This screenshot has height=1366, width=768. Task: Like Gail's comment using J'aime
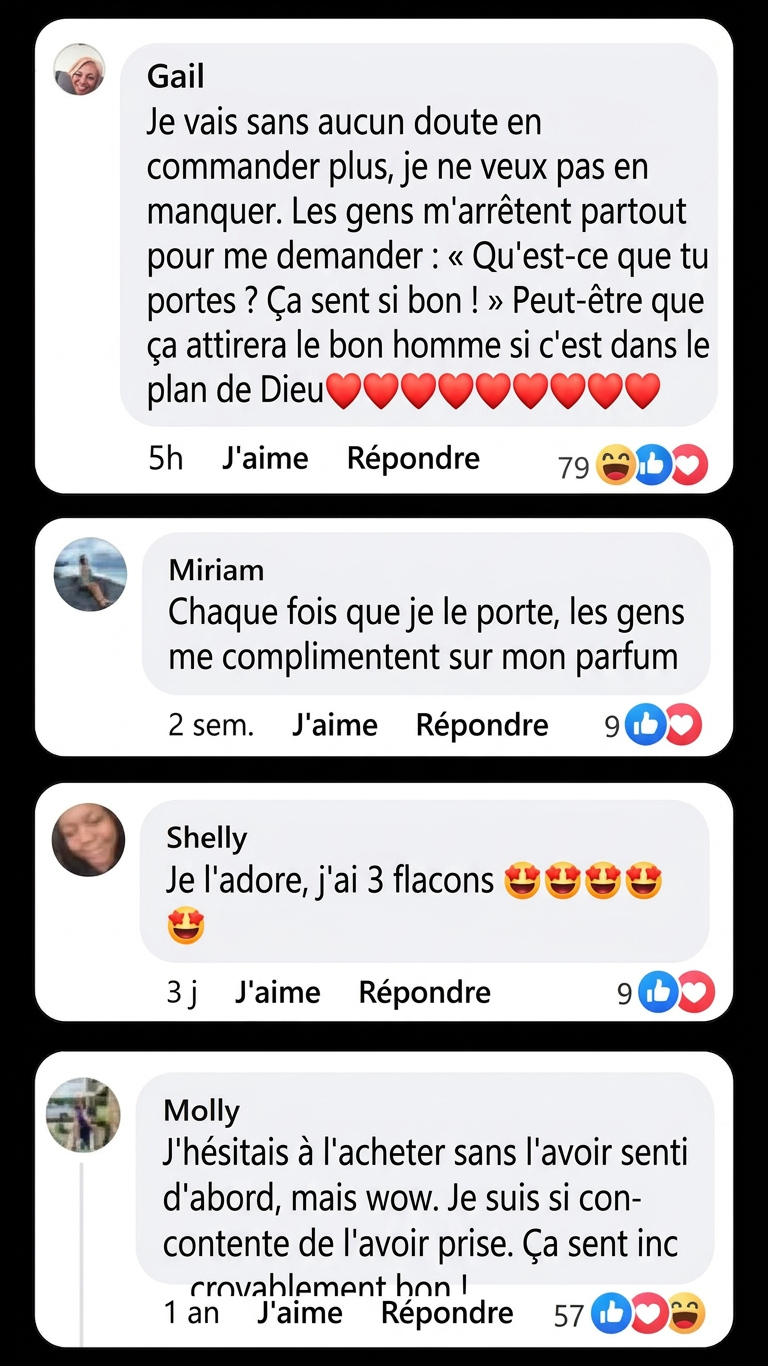tap(264, 458)
